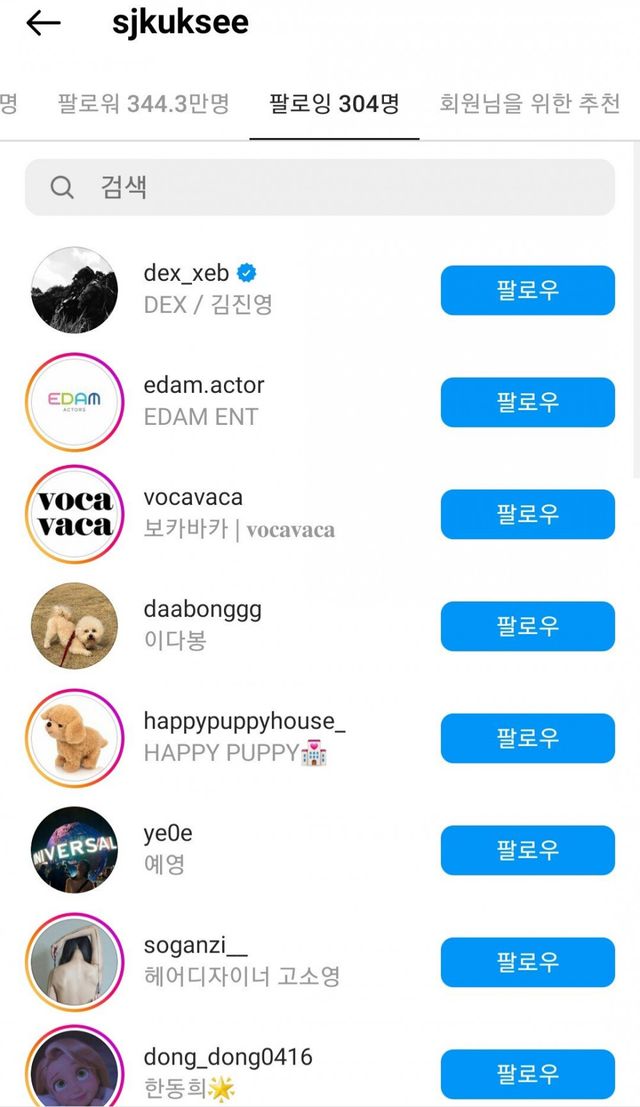View the edam.actor story ring avatar
Image resolution: width=640 pixels, height=1107 pixels.
tap(74, 402)
